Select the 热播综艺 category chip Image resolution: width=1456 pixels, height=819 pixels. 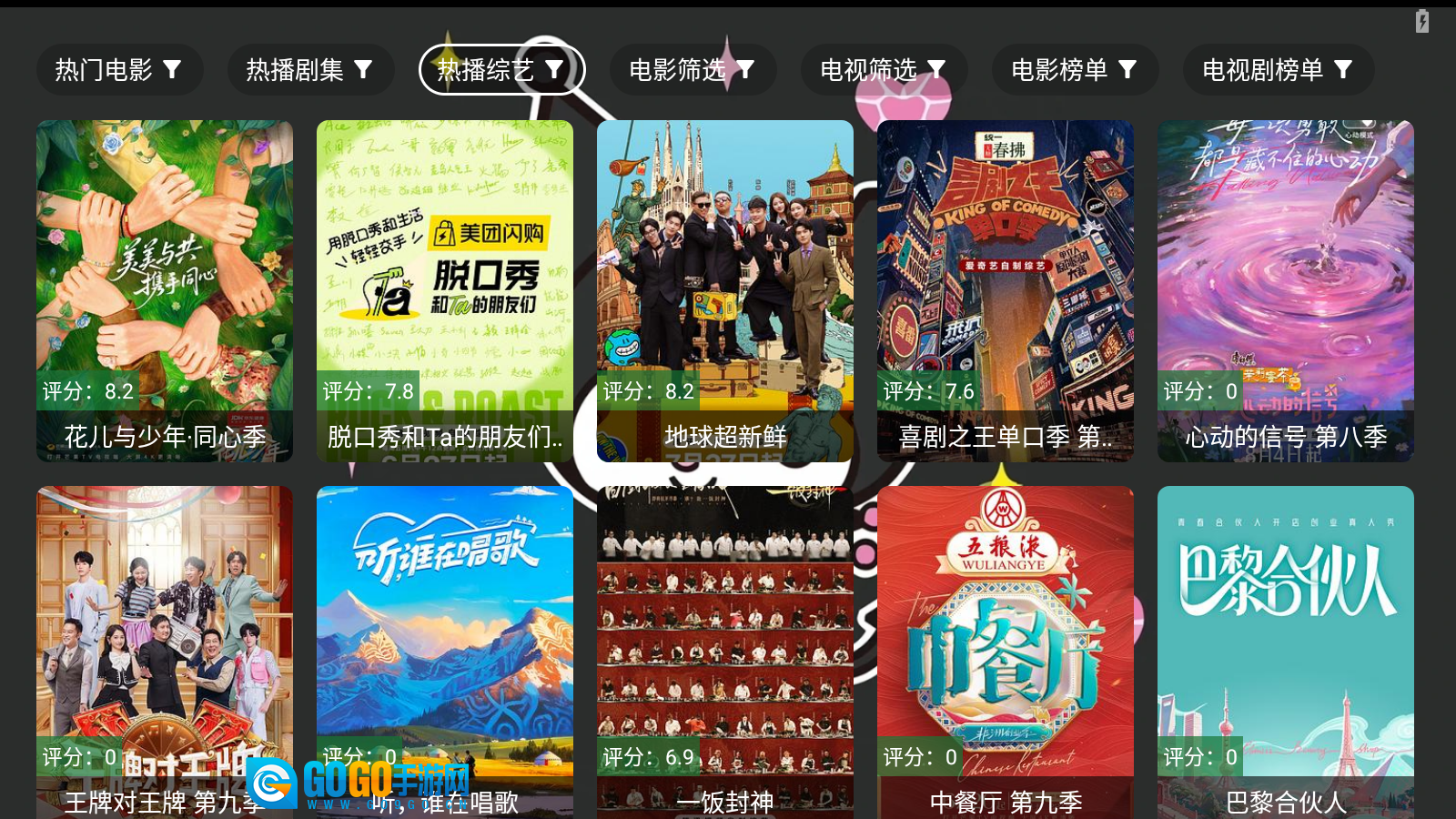click(501, 70)
